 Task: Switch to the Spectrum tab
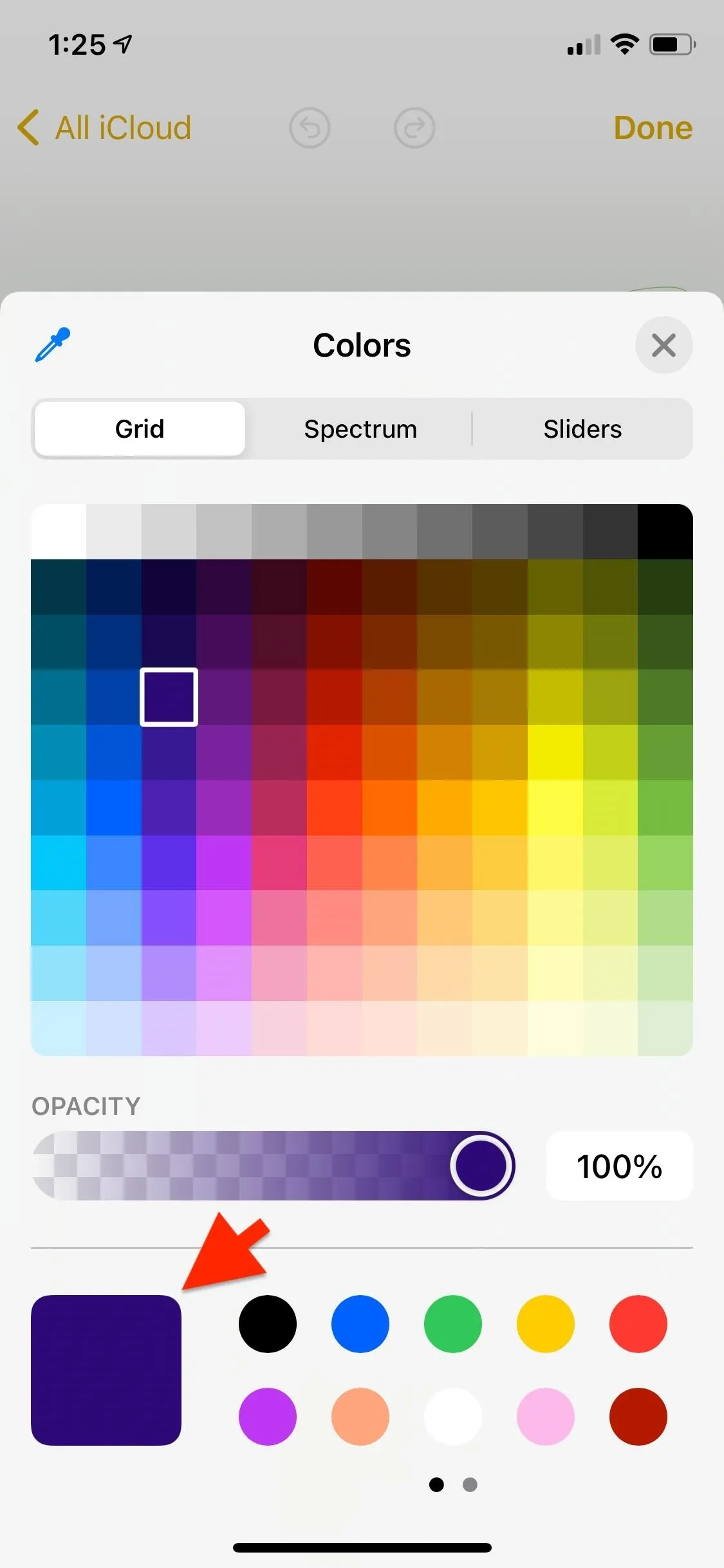(x=360, y=429)
